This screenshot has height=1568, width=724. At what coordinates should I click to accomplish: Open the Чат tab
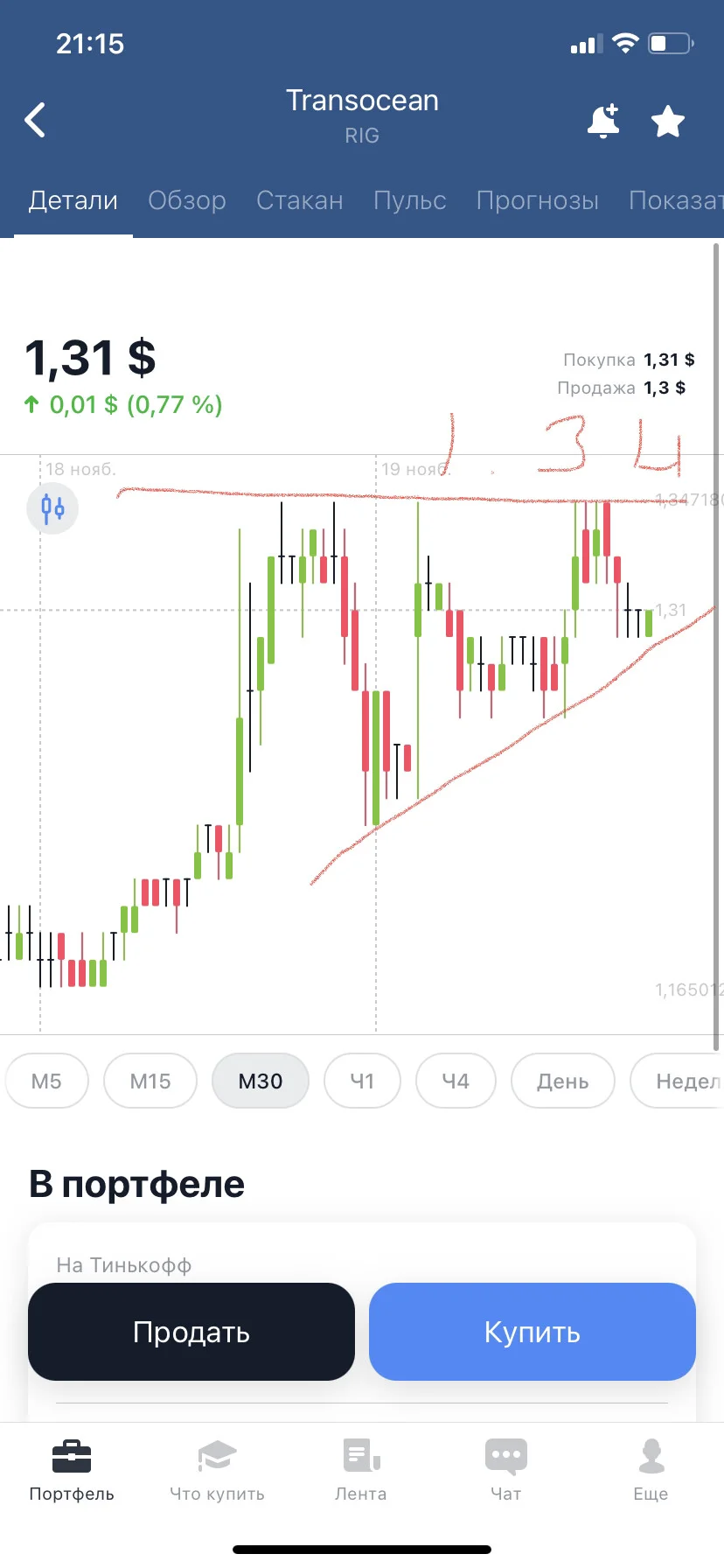(x=506, y=1470)
